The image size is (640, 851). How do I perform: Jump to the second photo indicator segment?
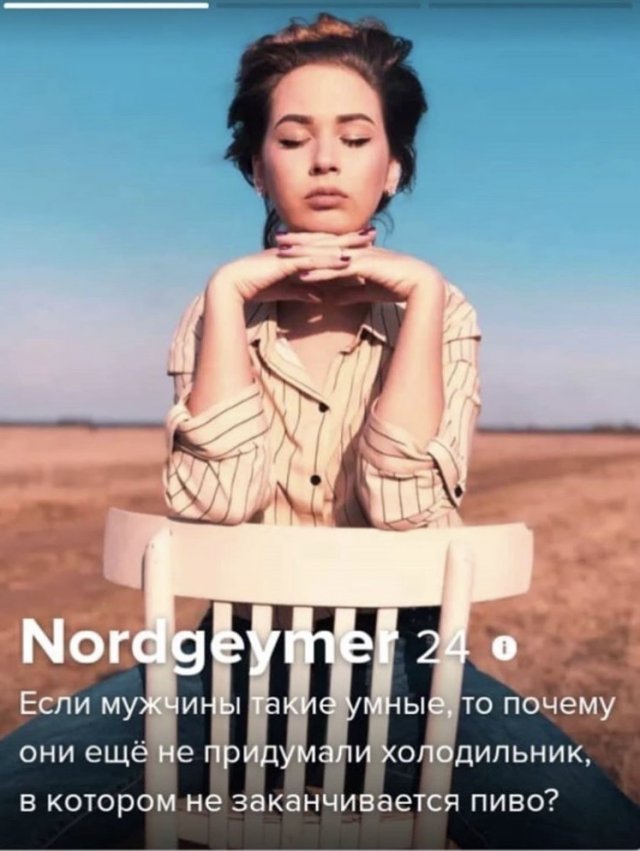click(319, 5)
